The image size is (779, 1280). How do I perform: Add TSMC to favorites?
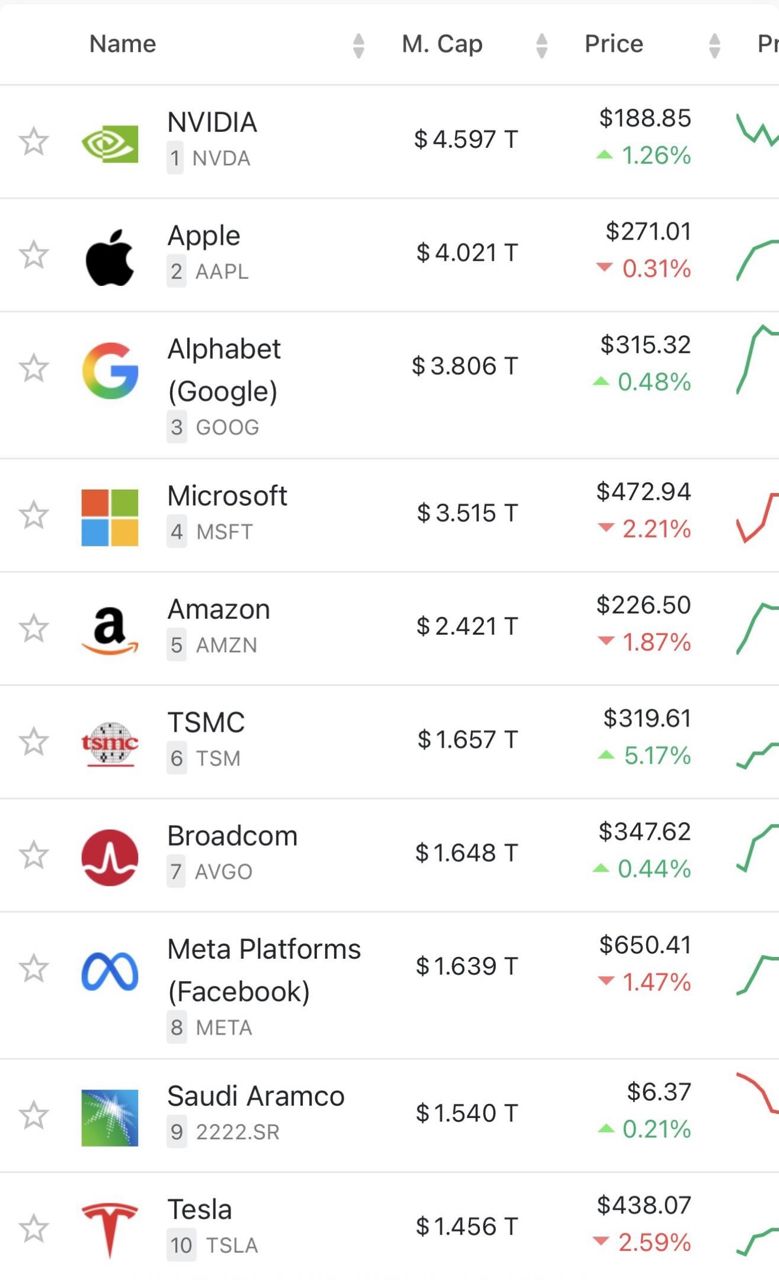click(34, 741)
